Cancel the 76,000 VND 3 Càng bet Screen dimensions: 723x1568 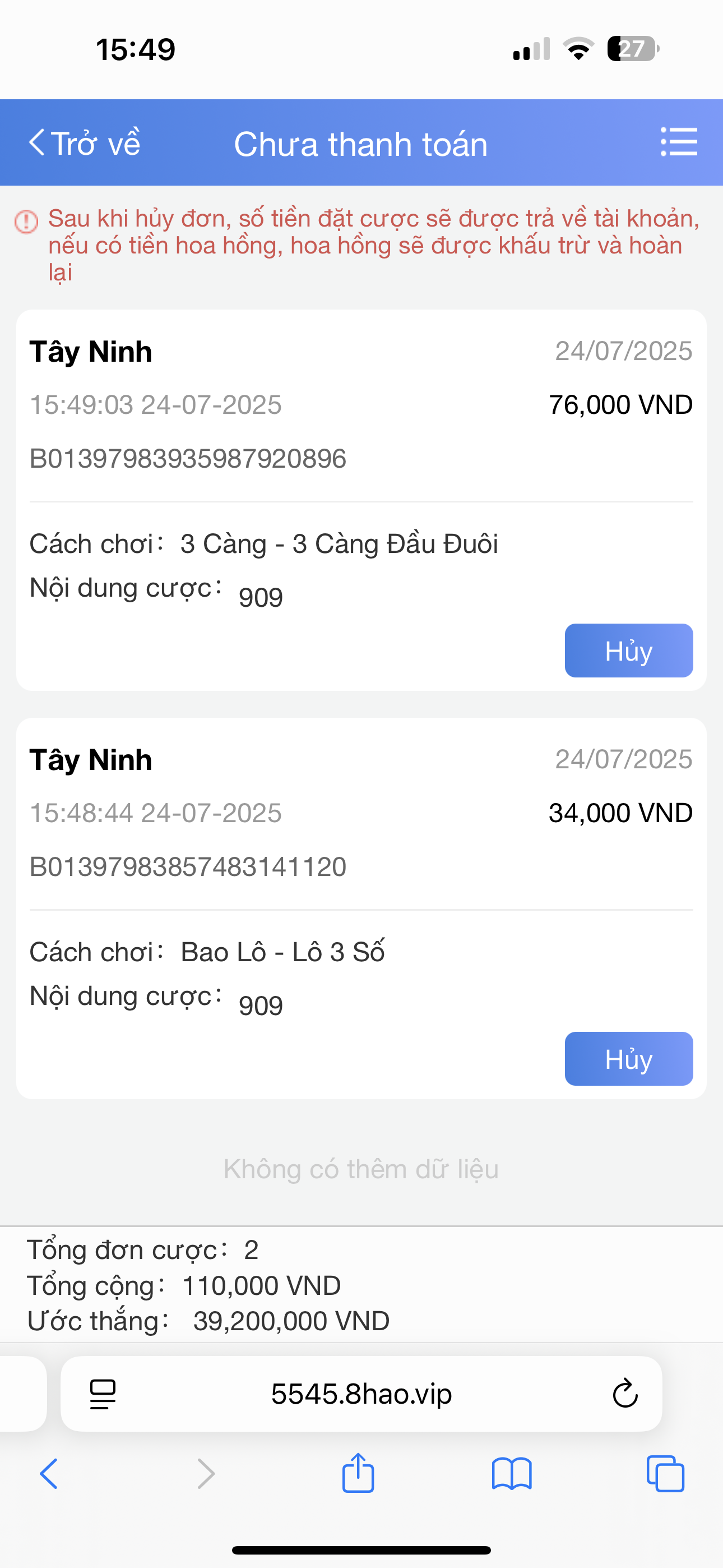629,651
